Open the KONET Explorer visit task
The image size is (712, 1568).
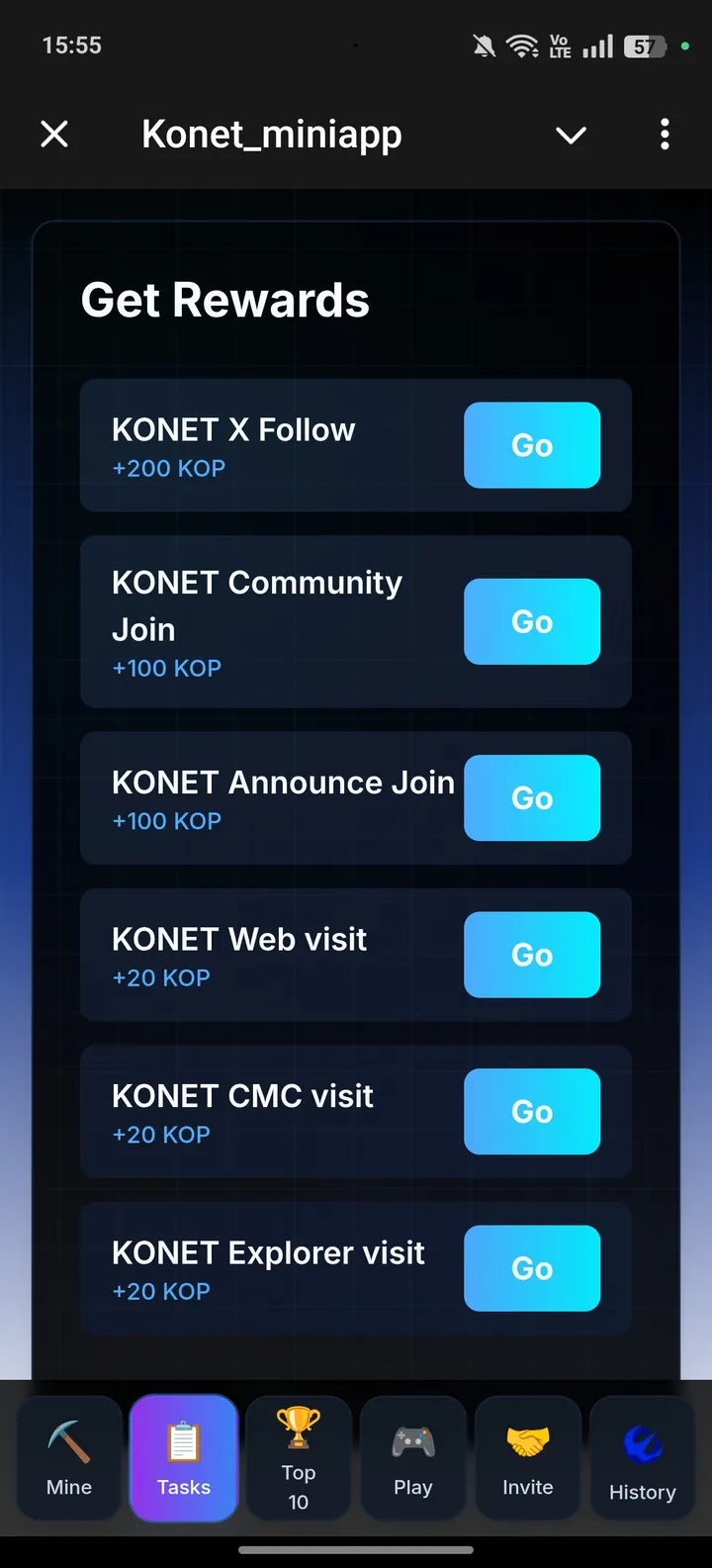coord(532,1268)
